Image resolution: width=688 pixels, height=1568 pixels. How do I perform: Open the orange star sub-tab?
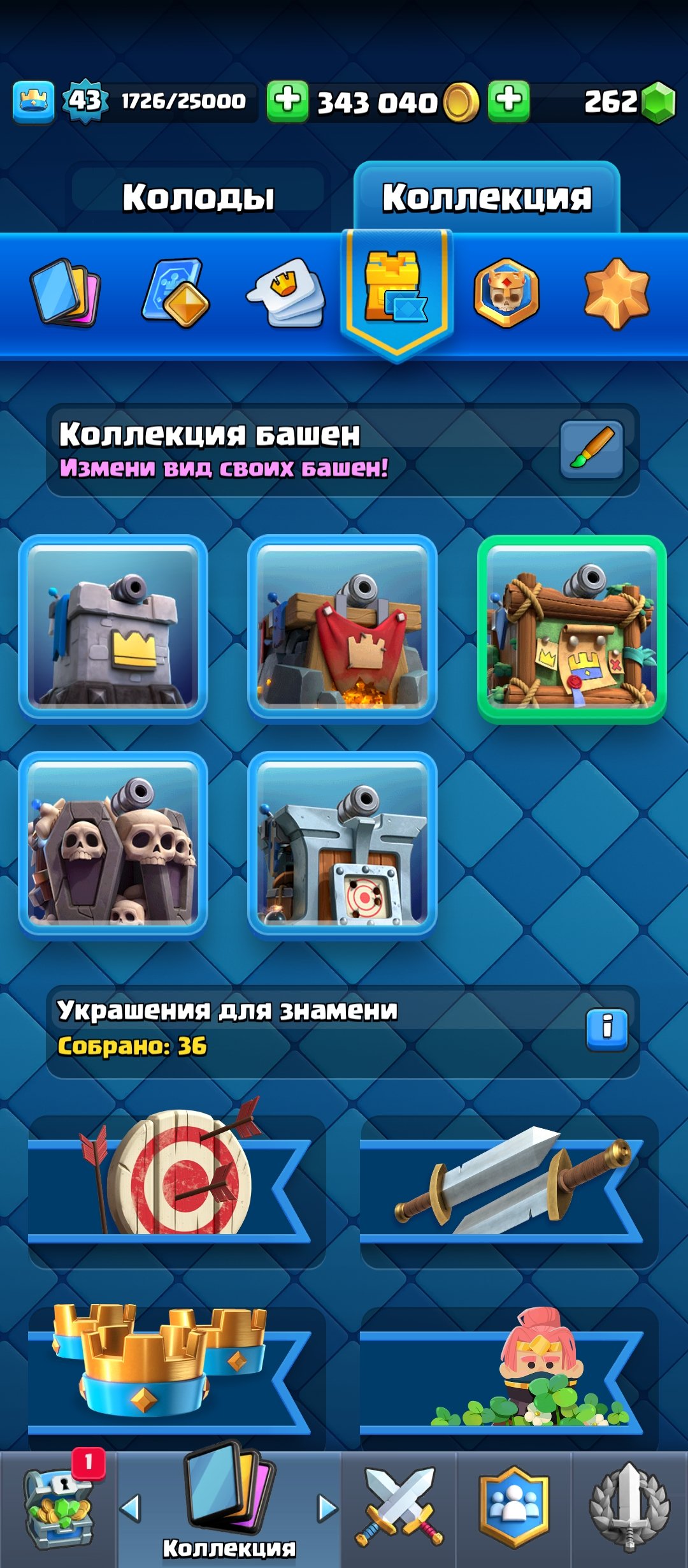(616, 293)
